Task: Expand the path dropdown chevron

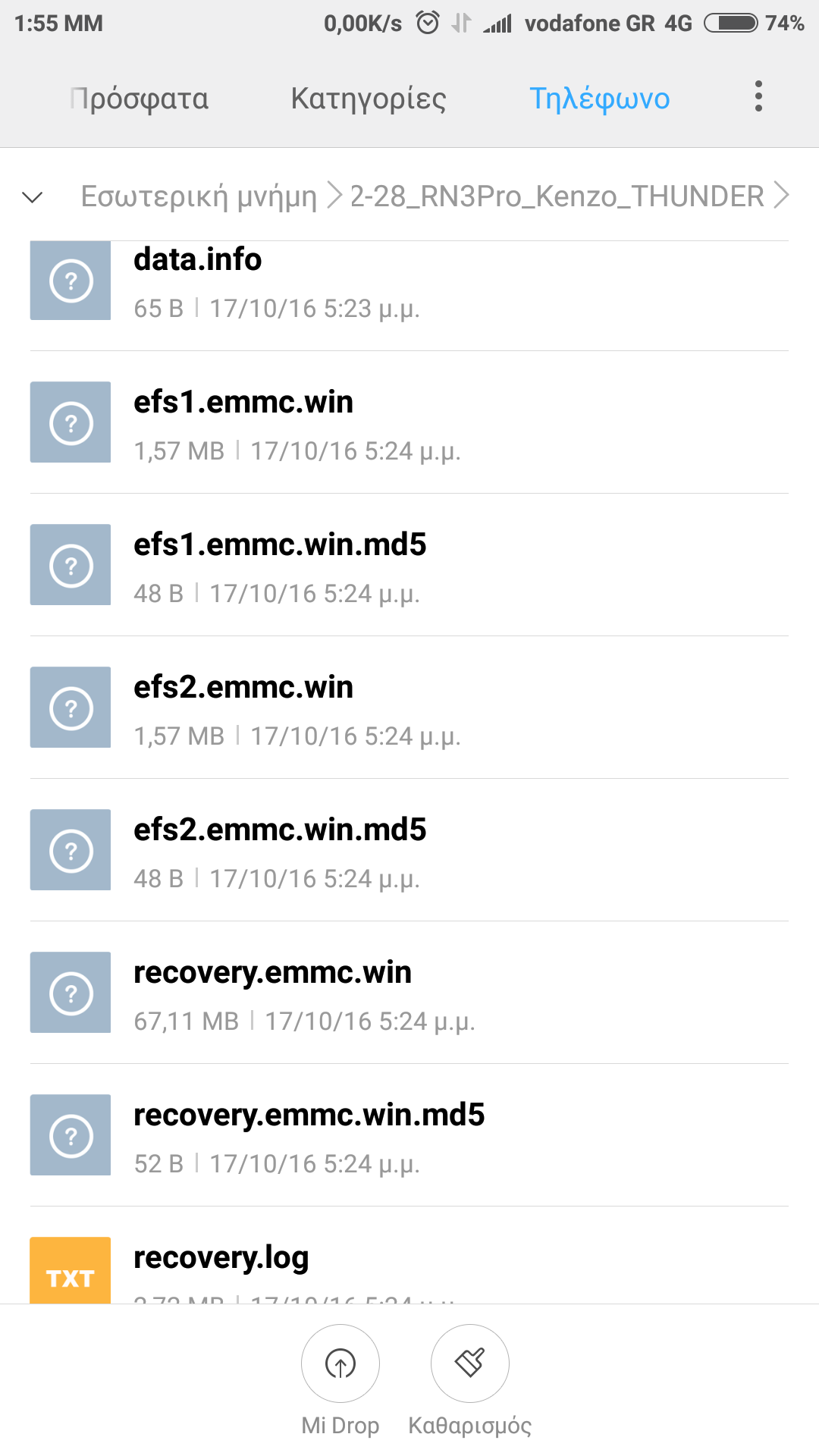Action: click(x=33, y=197)
